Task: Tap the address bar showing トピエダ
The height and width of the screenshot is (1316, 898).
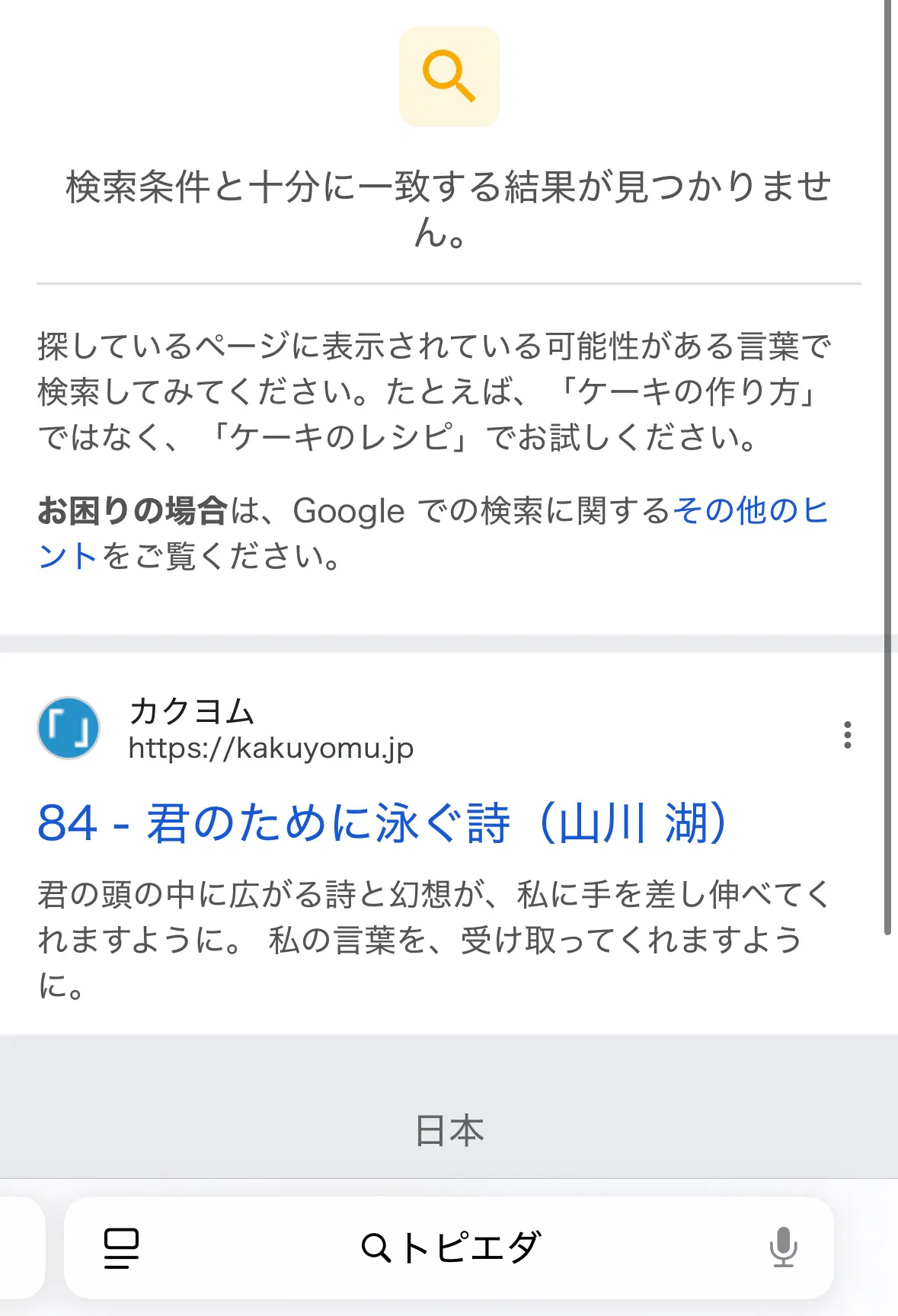Action: click(451, 1247)
